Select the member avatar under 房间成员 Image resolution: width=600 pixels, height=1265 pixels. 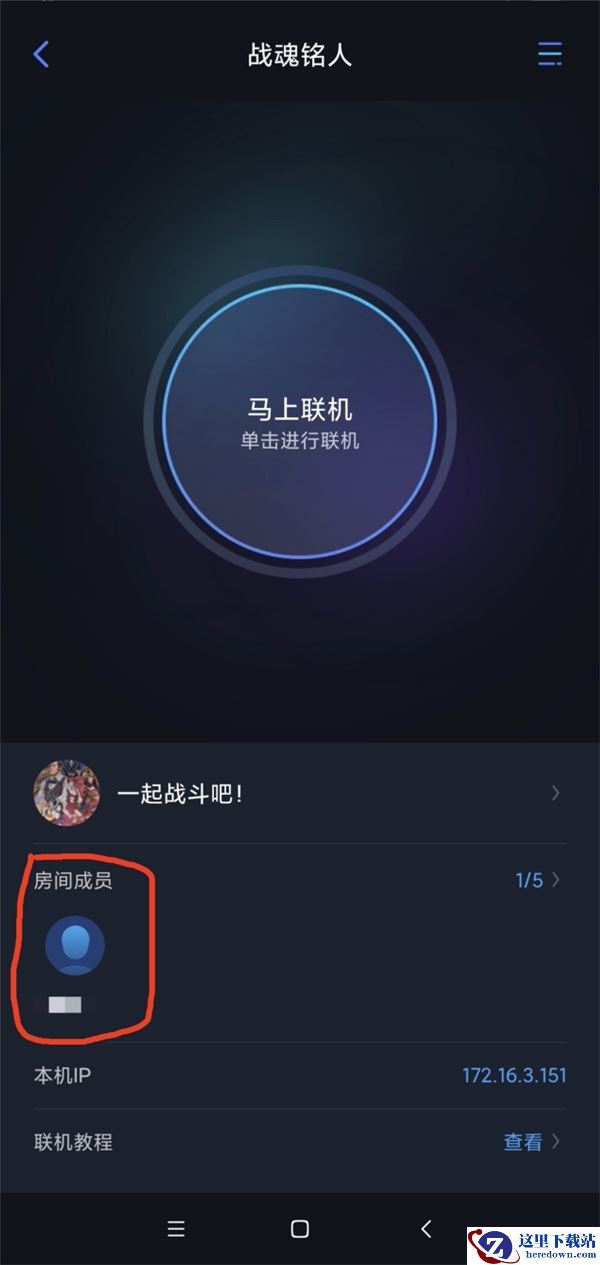pos(75,945)
